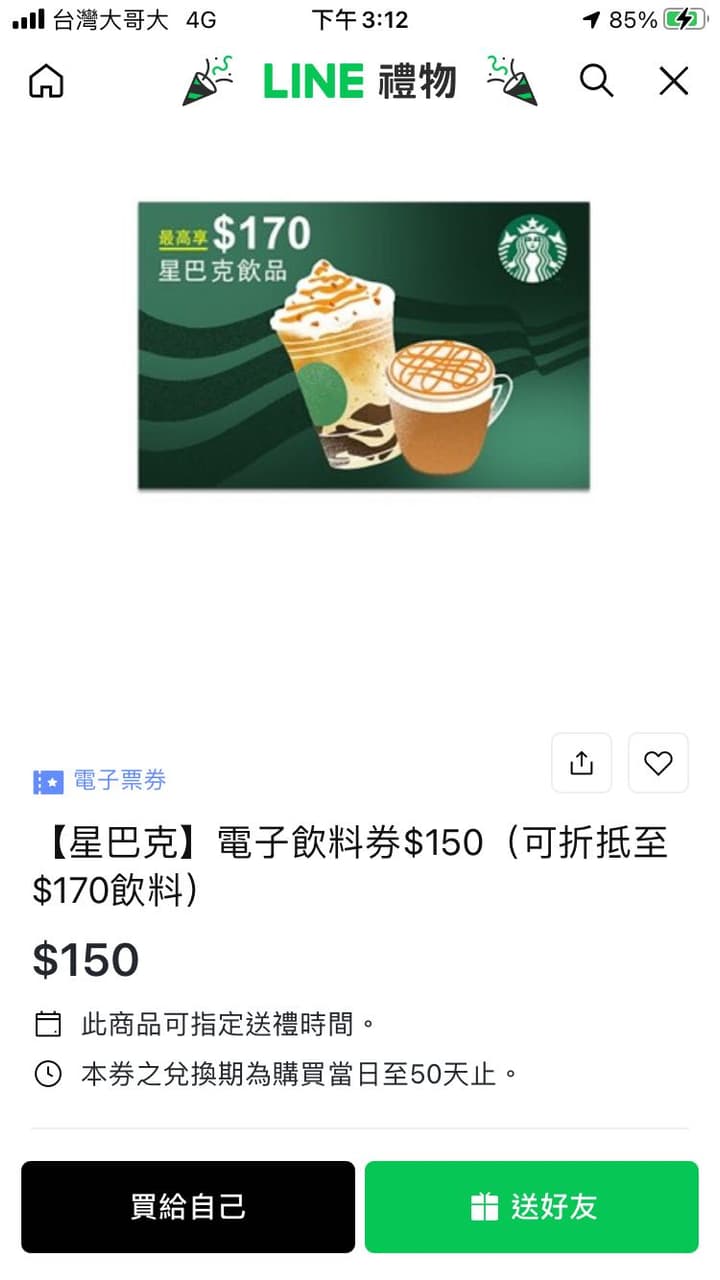The width and height of the screenshot is (720, 1280).
Task: Go to LINE Gift home page
Action: pyautogui.click(x=46, y=81)
